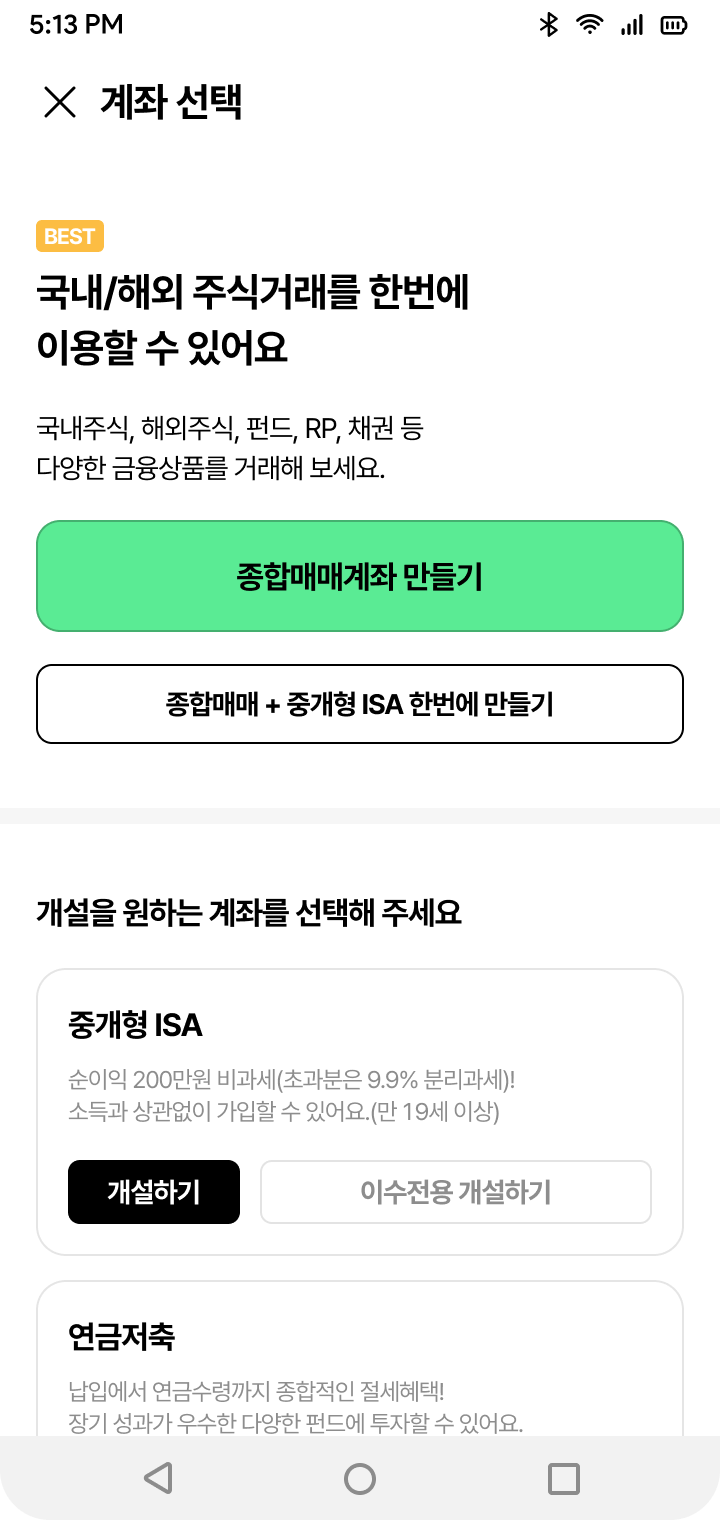Go to the system home screen
Viewport: 720px width, 1520px height.
(x=360, y=1478)
